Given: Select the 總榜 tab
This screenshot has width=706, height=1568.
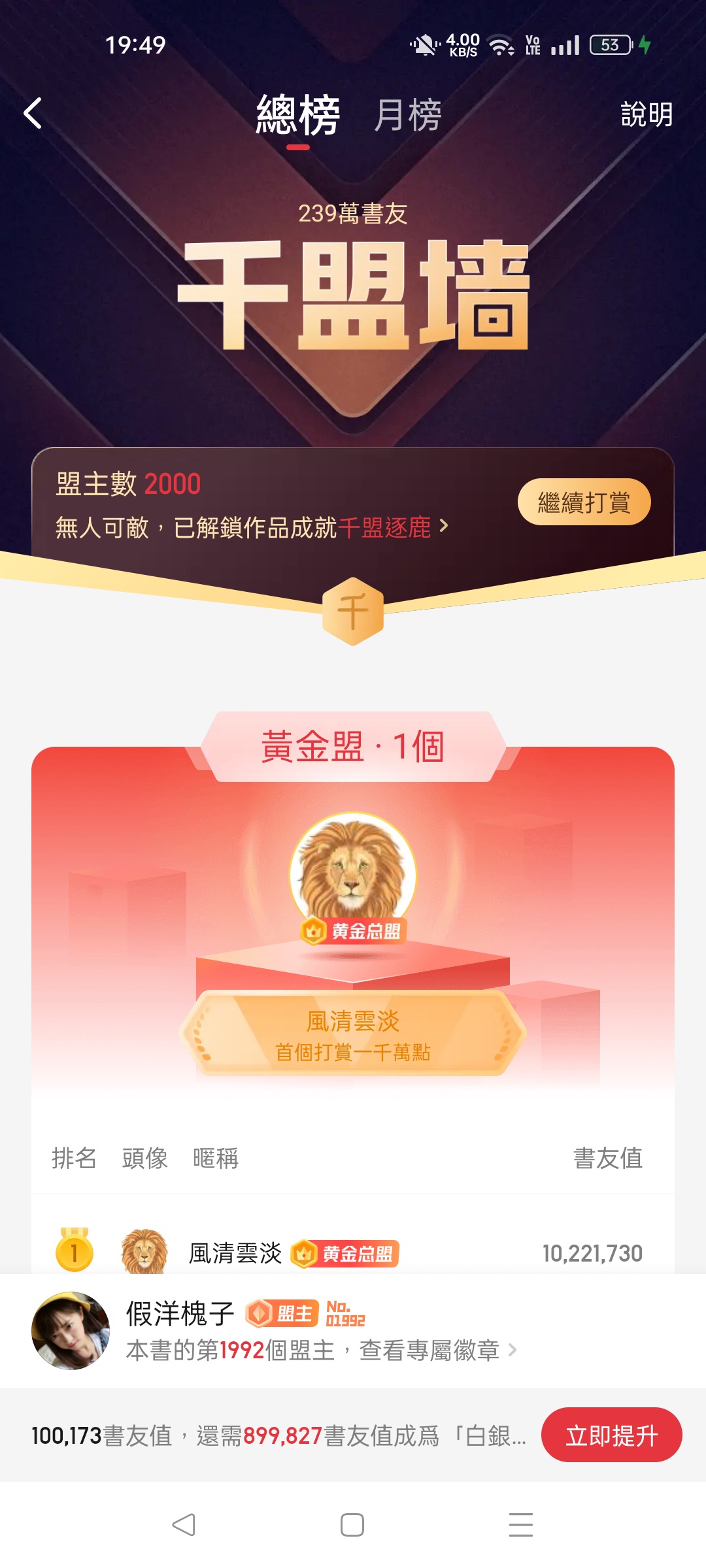Looking at the screenshot, I should (297, 115).
